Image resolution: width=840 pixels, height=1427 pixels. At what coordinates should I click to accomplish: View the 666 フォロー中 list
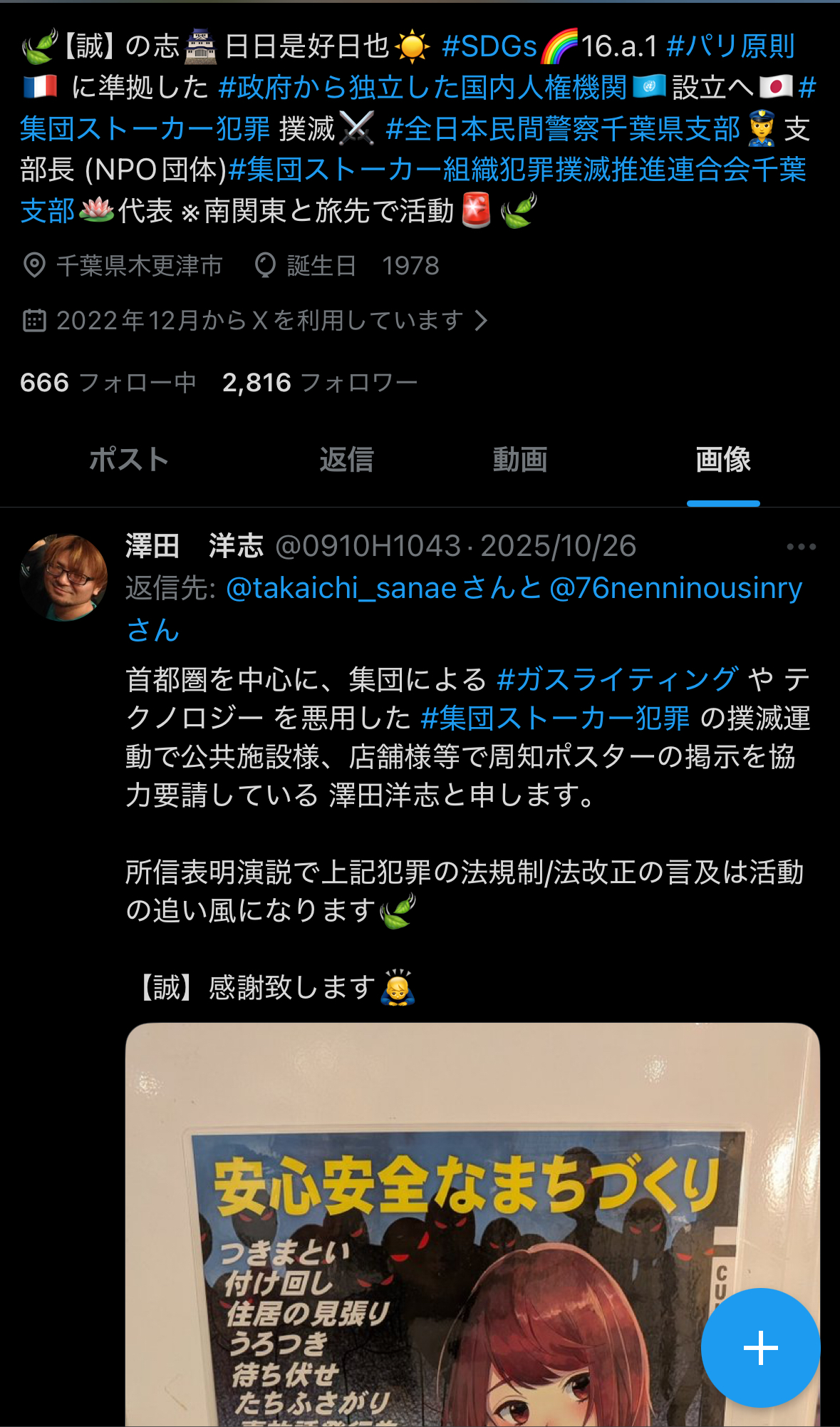point(108,383)
